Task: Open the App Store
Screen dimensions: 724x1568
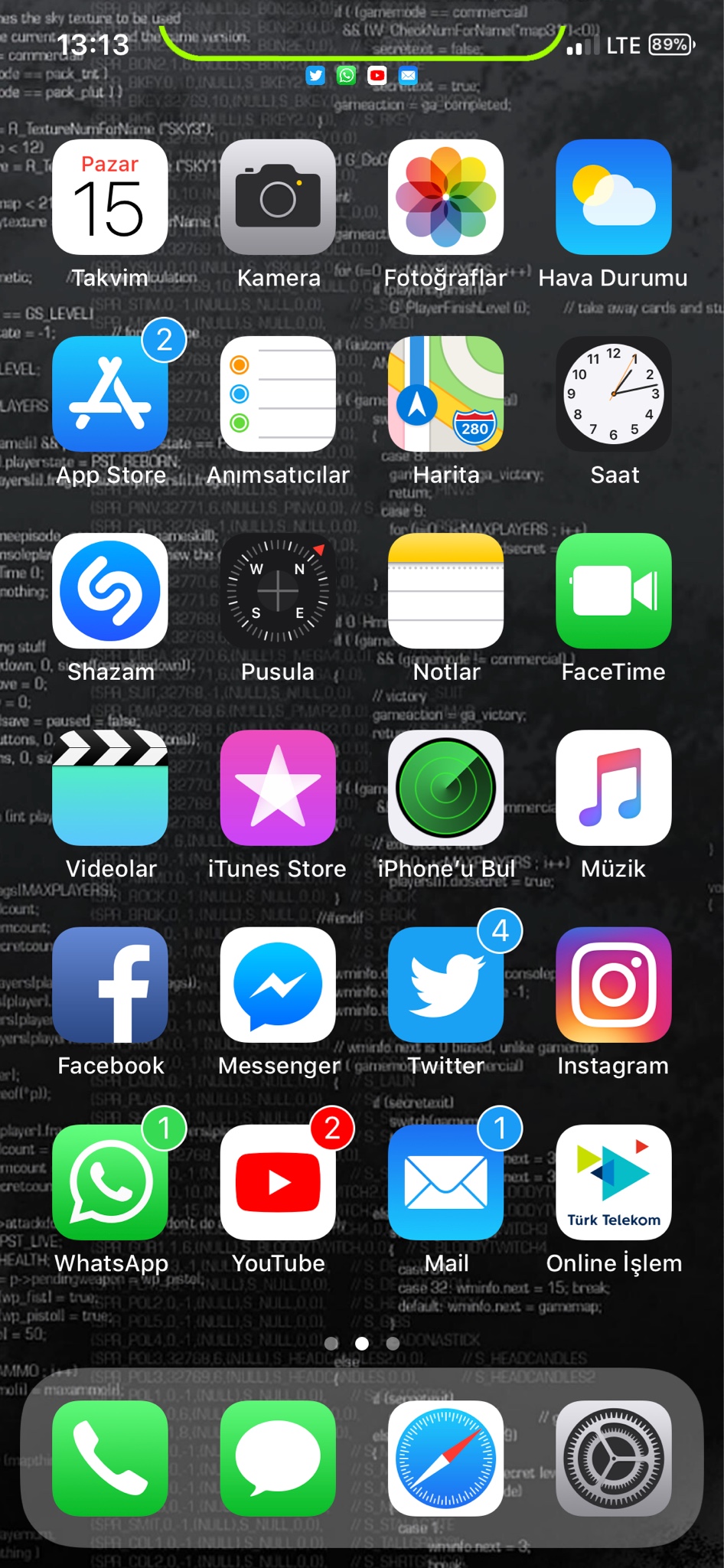Action: [110, 394]
